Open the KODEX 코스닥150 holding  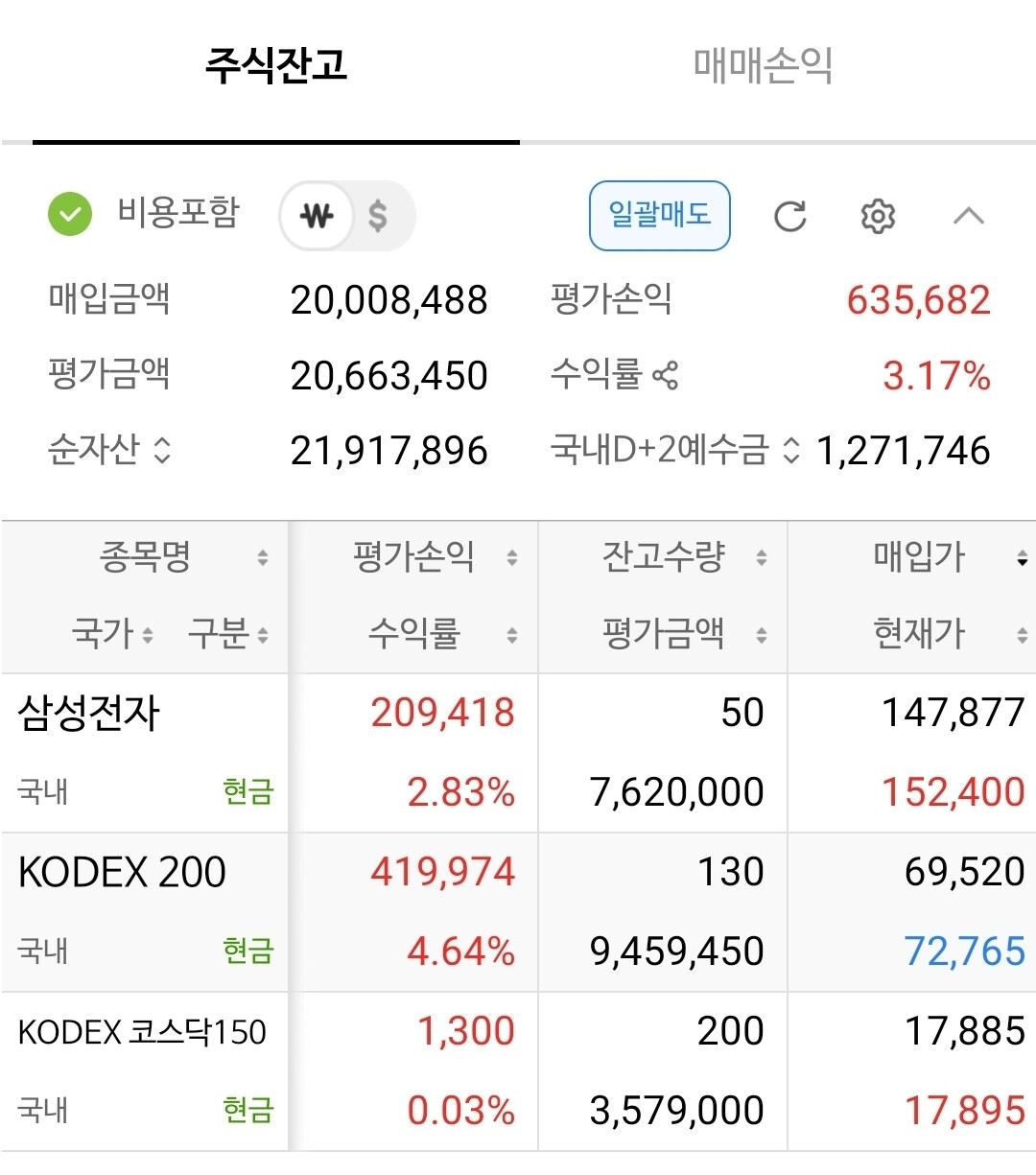142,1032
